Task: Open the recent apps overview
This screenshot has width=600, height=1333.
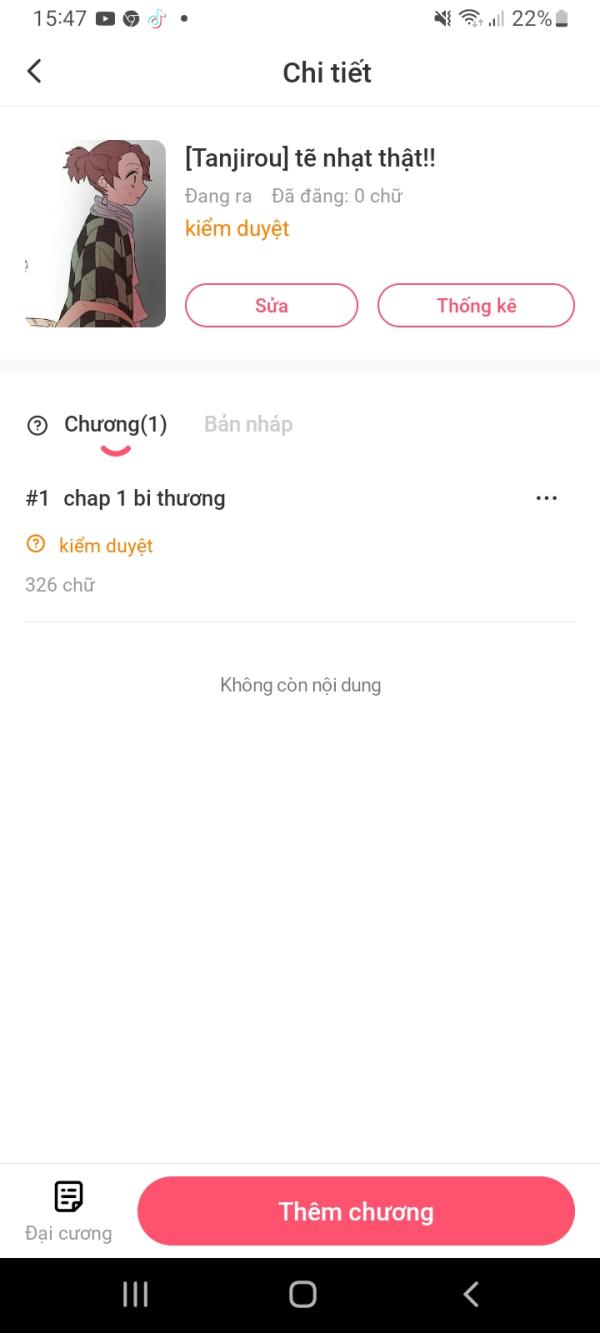Action: pyautogui.click(x=135, y=1294)
